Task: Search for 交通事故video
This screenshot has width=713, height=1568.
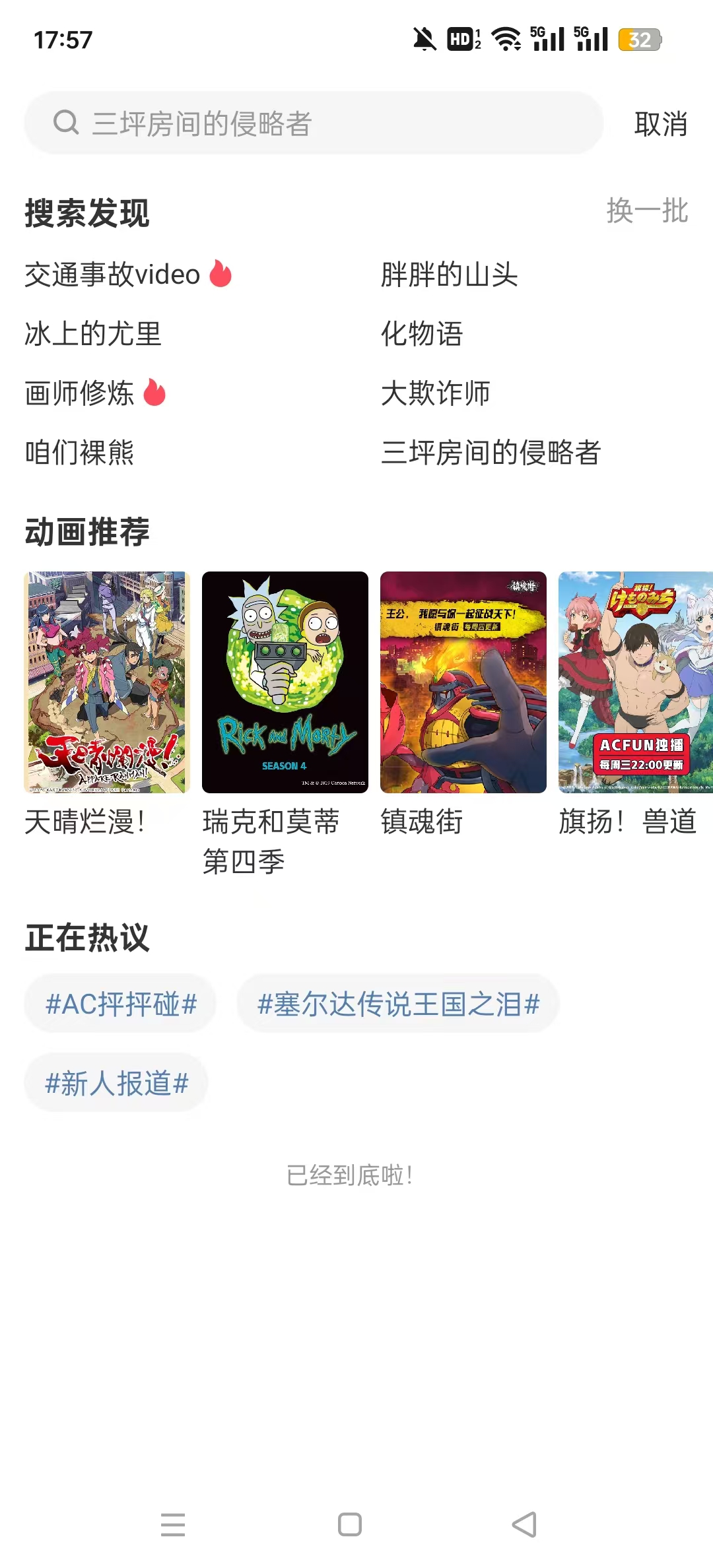Action: (x=113, y=275)
